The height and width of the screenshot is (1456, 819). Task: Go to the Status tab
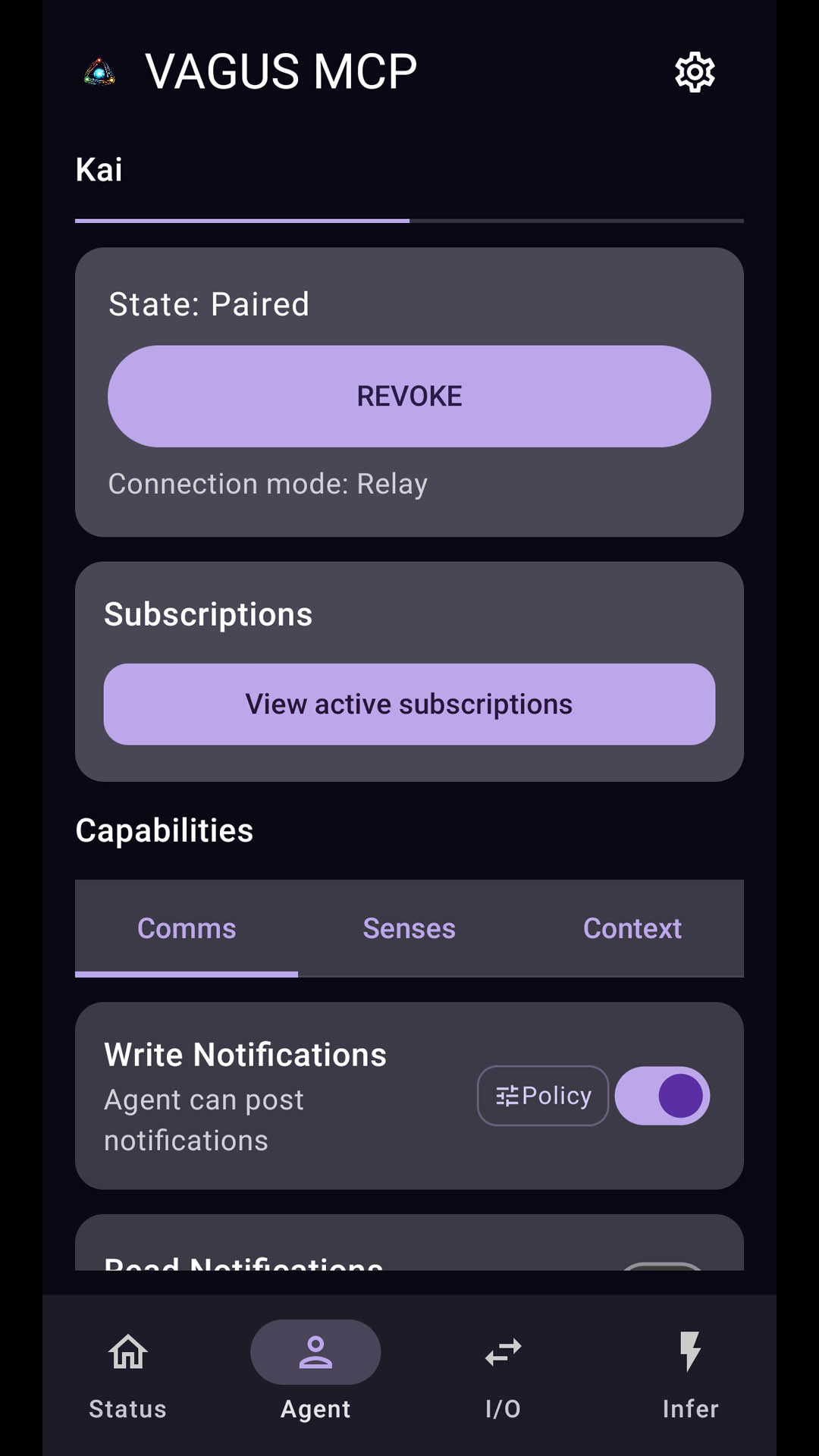click(x=127, y=1373)
